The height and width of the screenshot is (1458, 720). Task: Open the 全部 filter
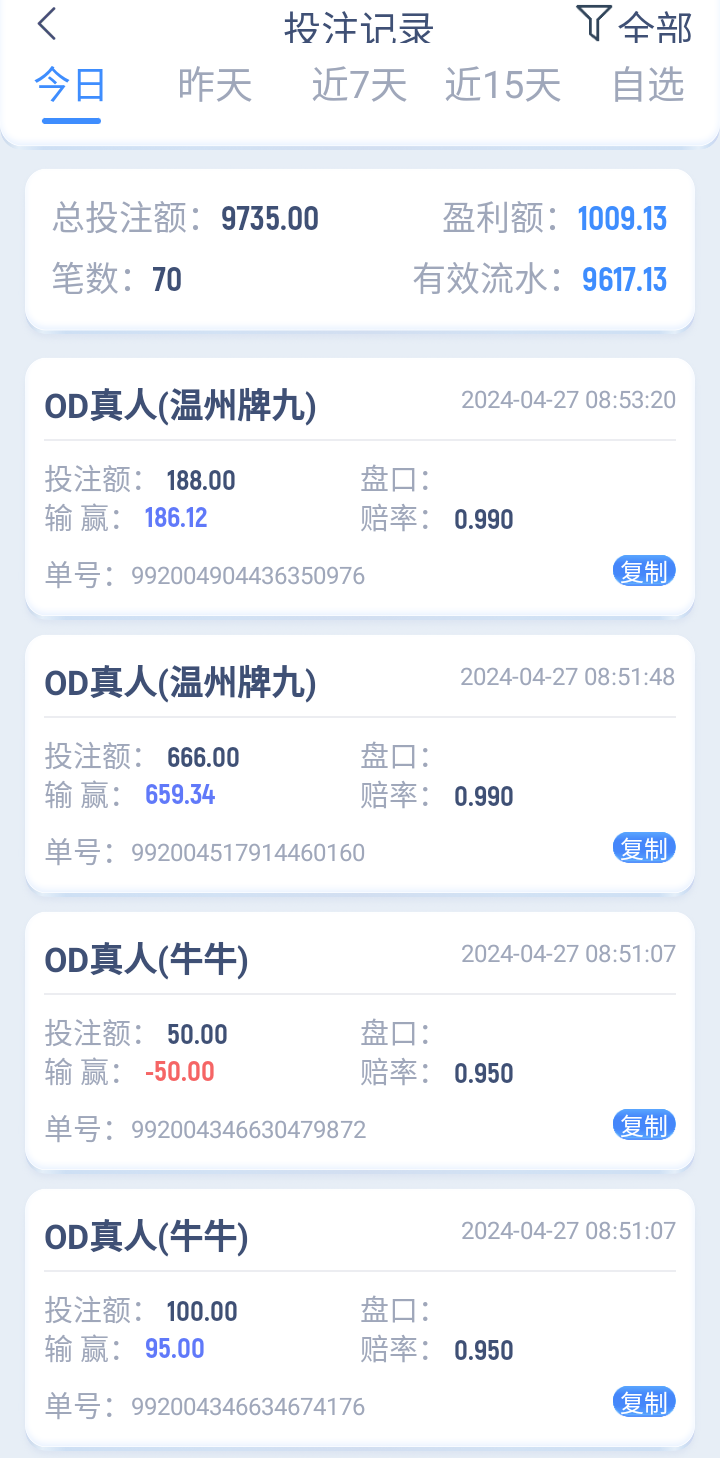(x=635, y=24)
